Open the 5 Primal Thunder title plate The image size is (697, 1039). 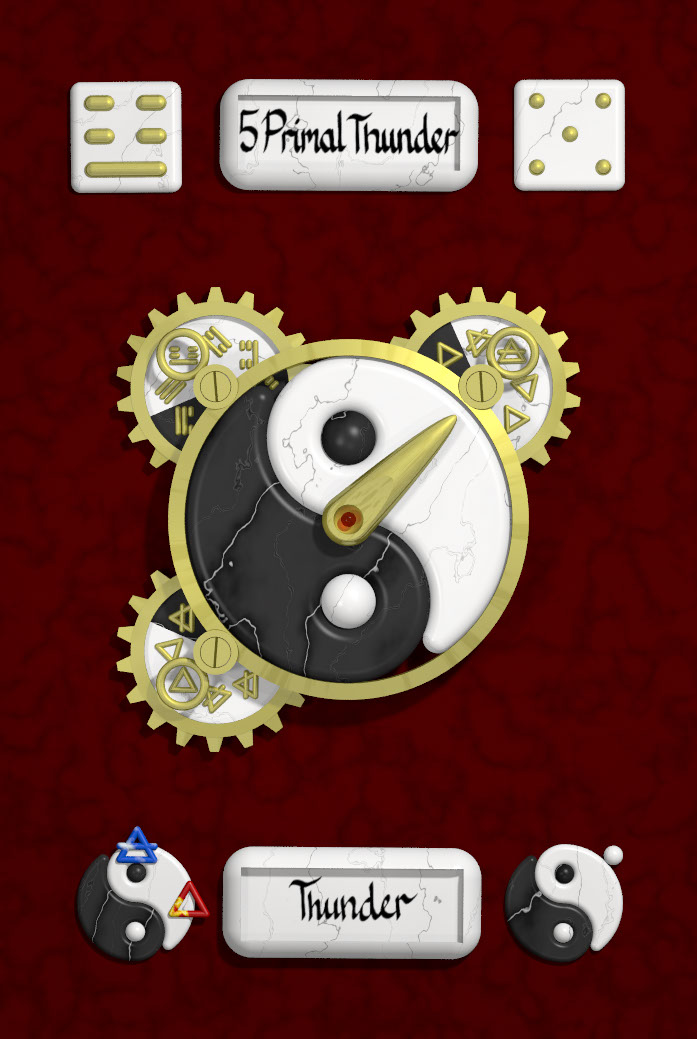348,135
